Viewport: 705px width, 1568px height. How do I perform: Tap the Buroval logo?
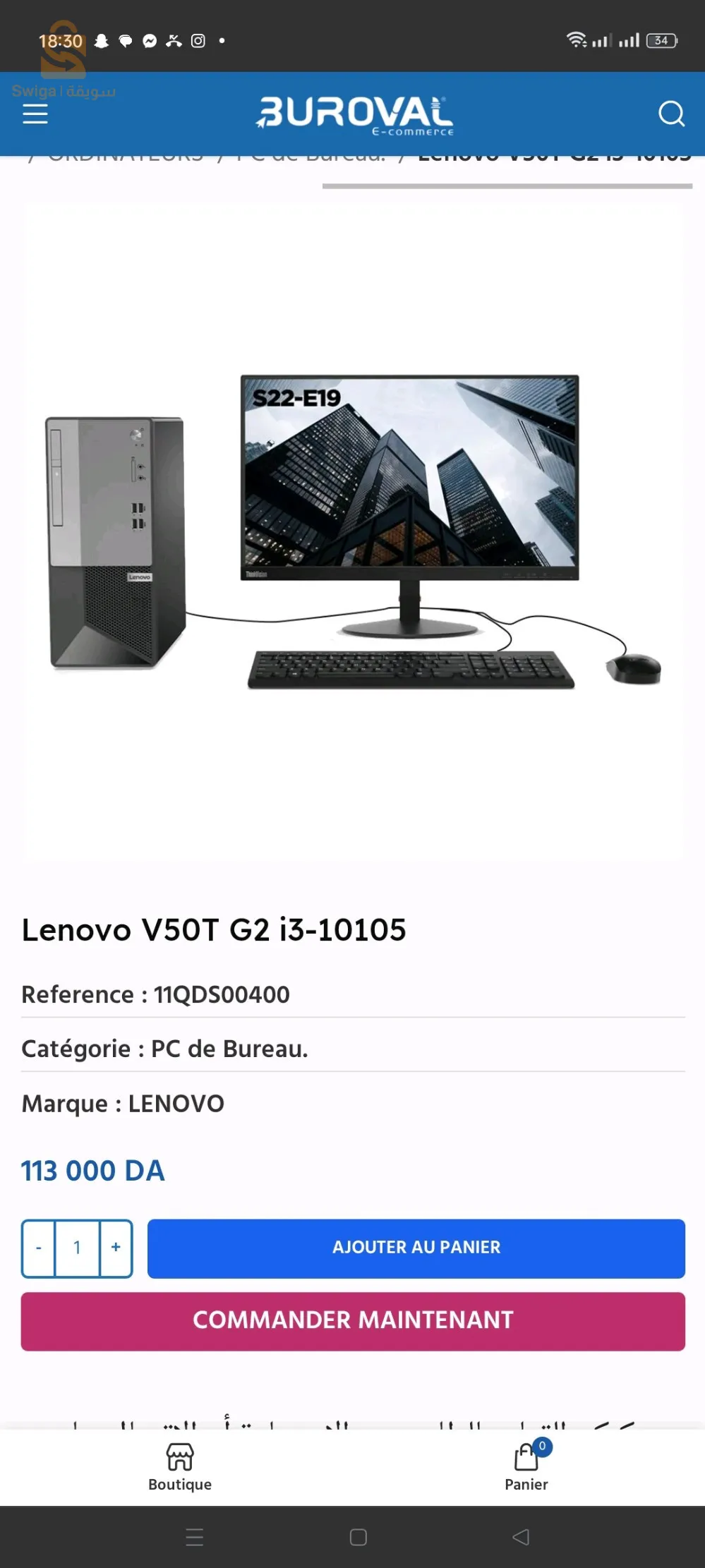pyautogui.click(x=354, y=115)
